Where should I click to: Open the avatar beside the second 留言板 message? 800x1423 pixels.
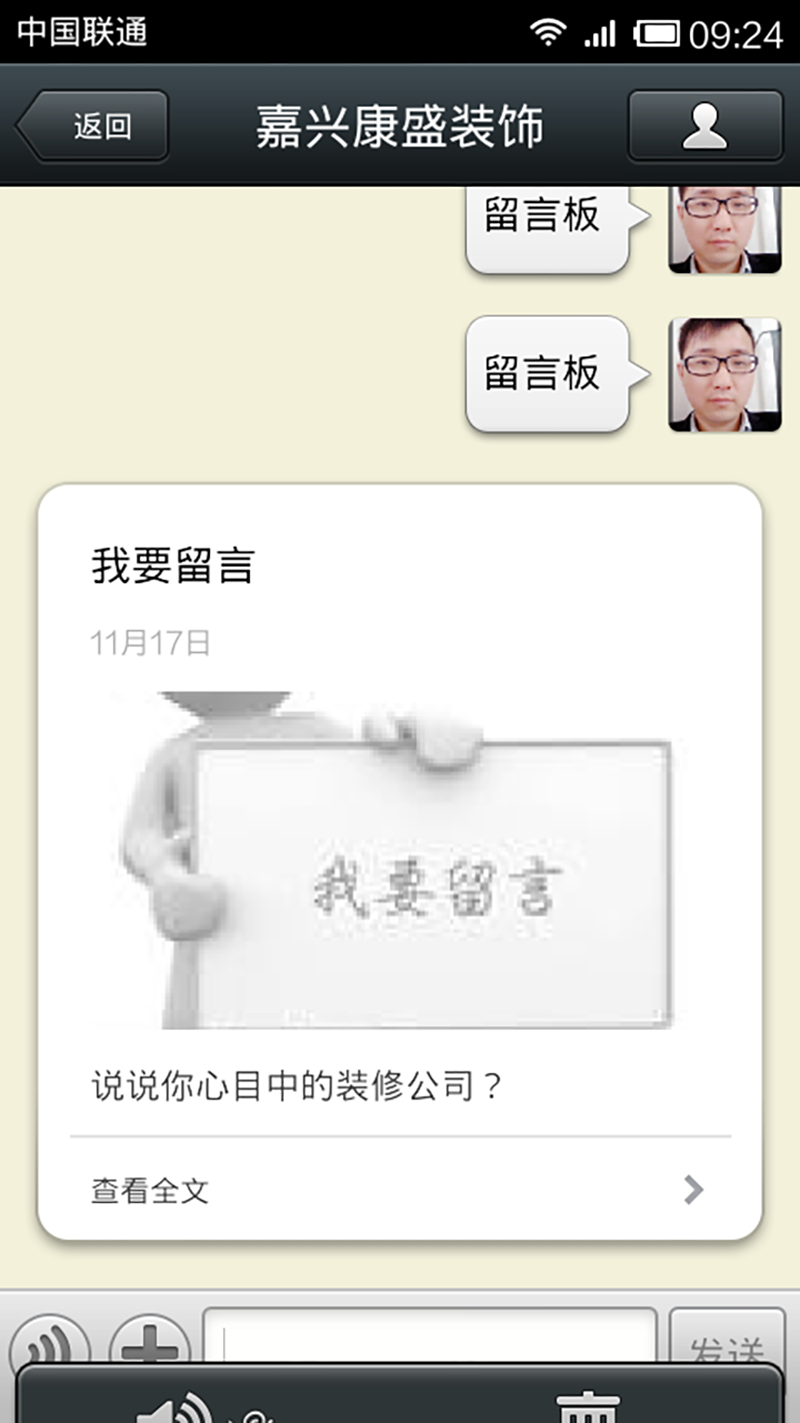click(x=724, y=375)
